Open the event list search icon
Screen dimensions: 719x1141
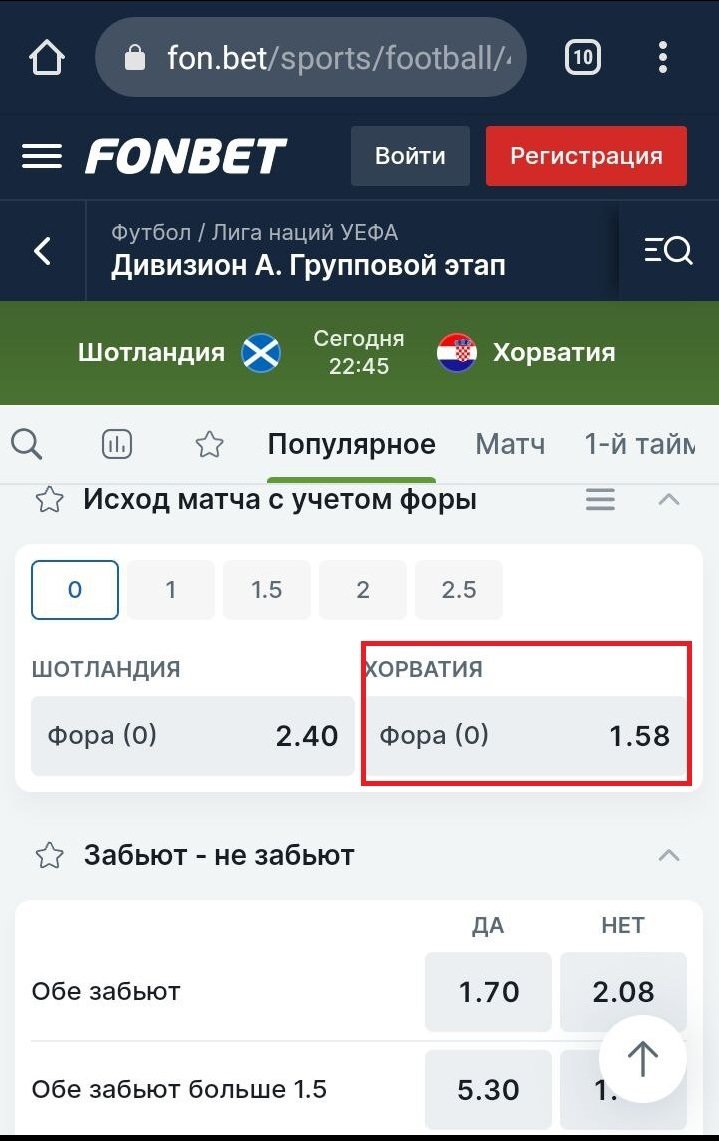coord(668,251)
